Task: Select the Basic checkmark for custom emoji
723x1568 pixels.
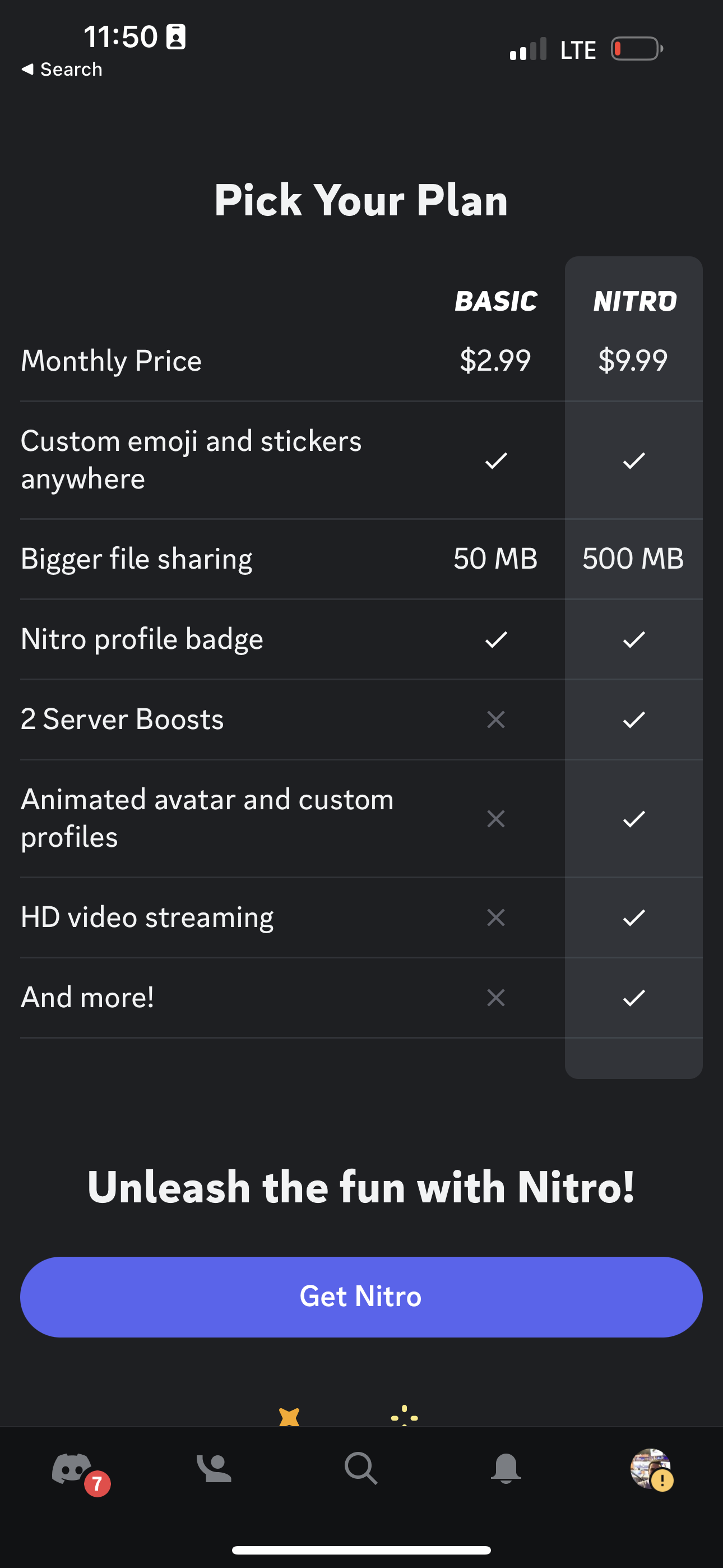Action: (495, 461)
